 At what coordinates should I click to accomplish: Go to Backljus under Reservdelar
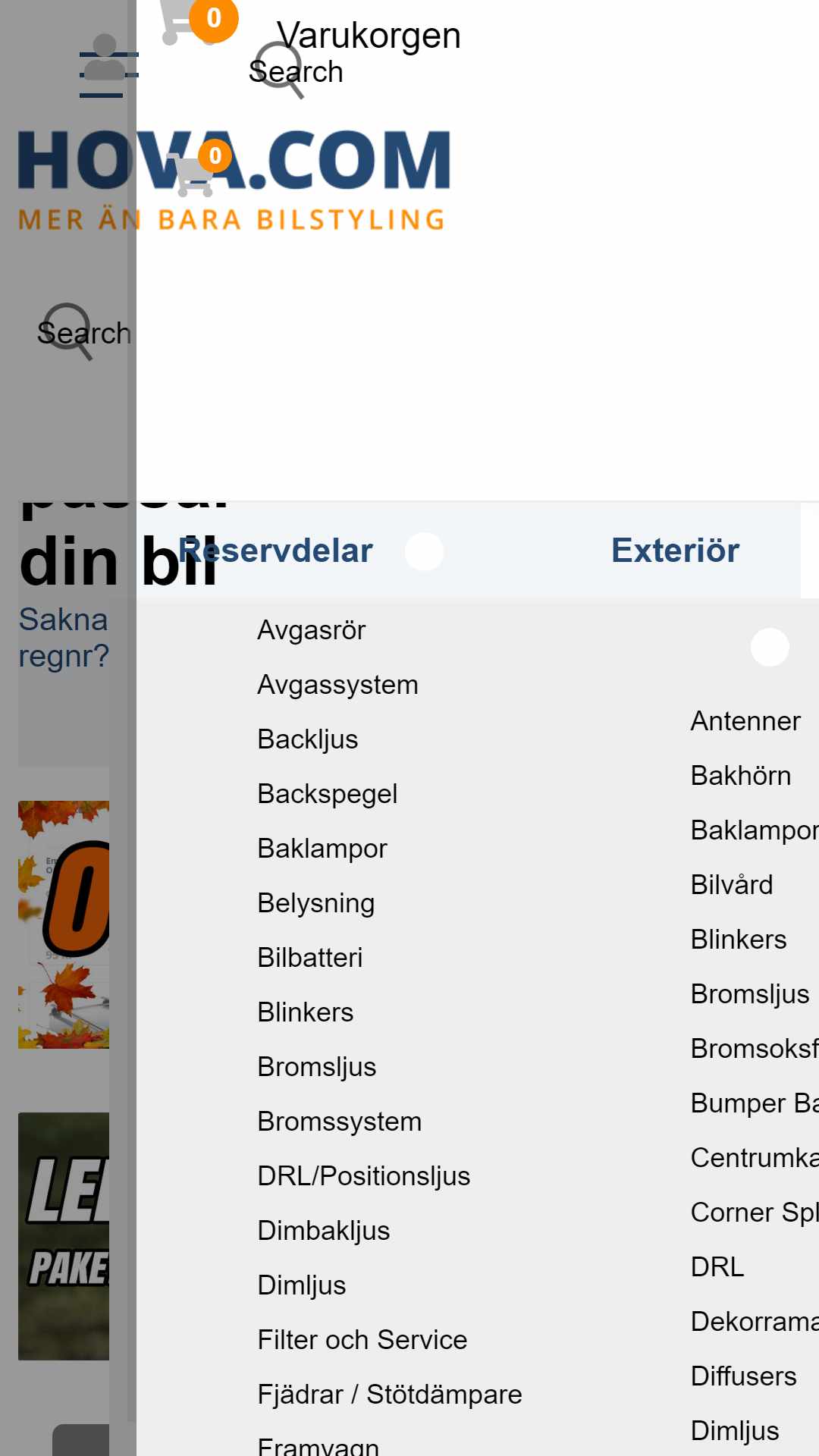[307, 739]
